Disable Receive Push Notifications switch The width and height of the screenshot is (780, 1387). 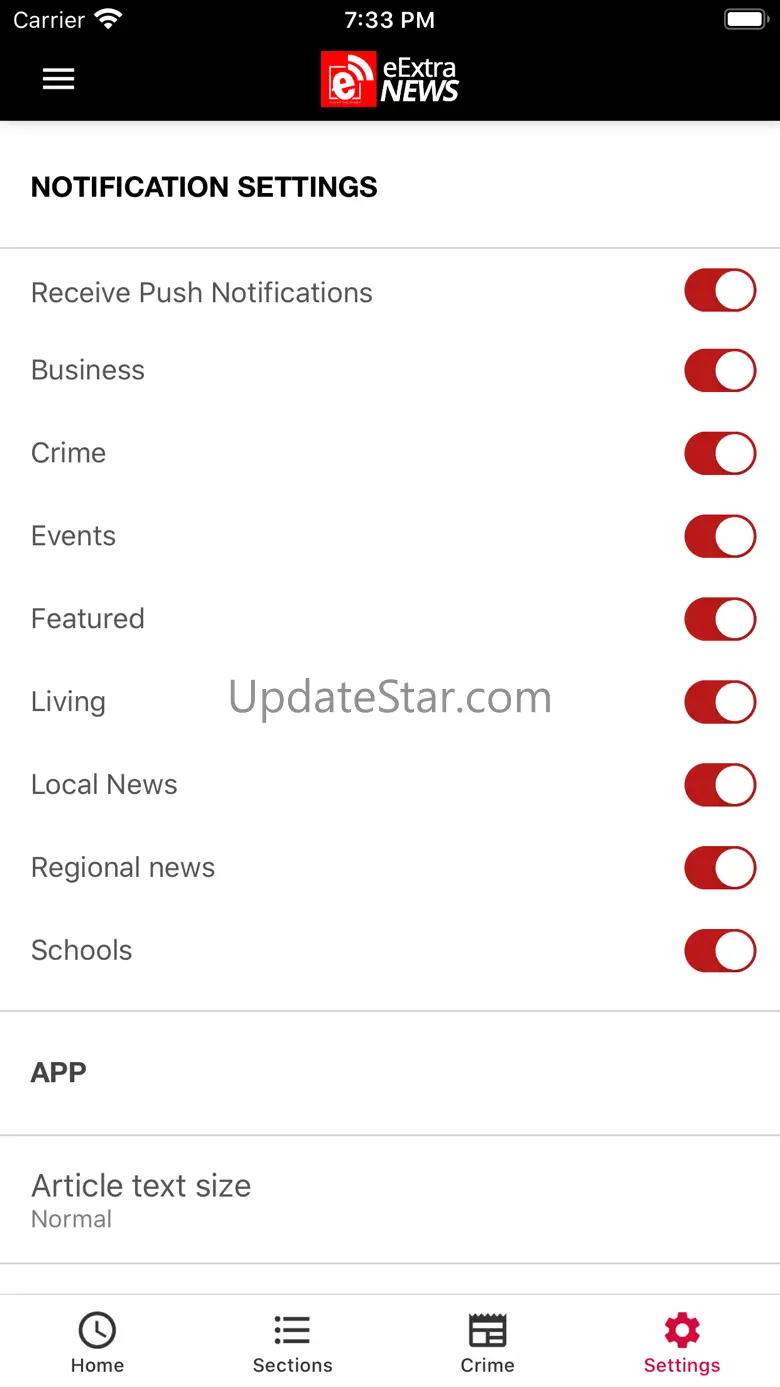(x=720, y=291)
